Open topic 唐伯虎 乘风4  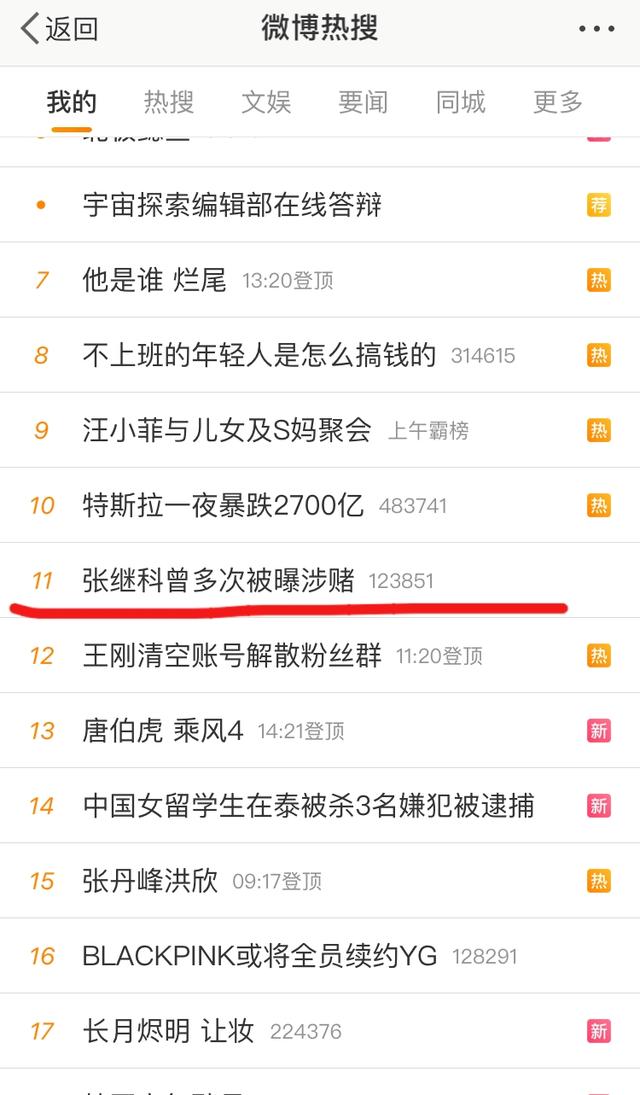click(x=162, y=731)
